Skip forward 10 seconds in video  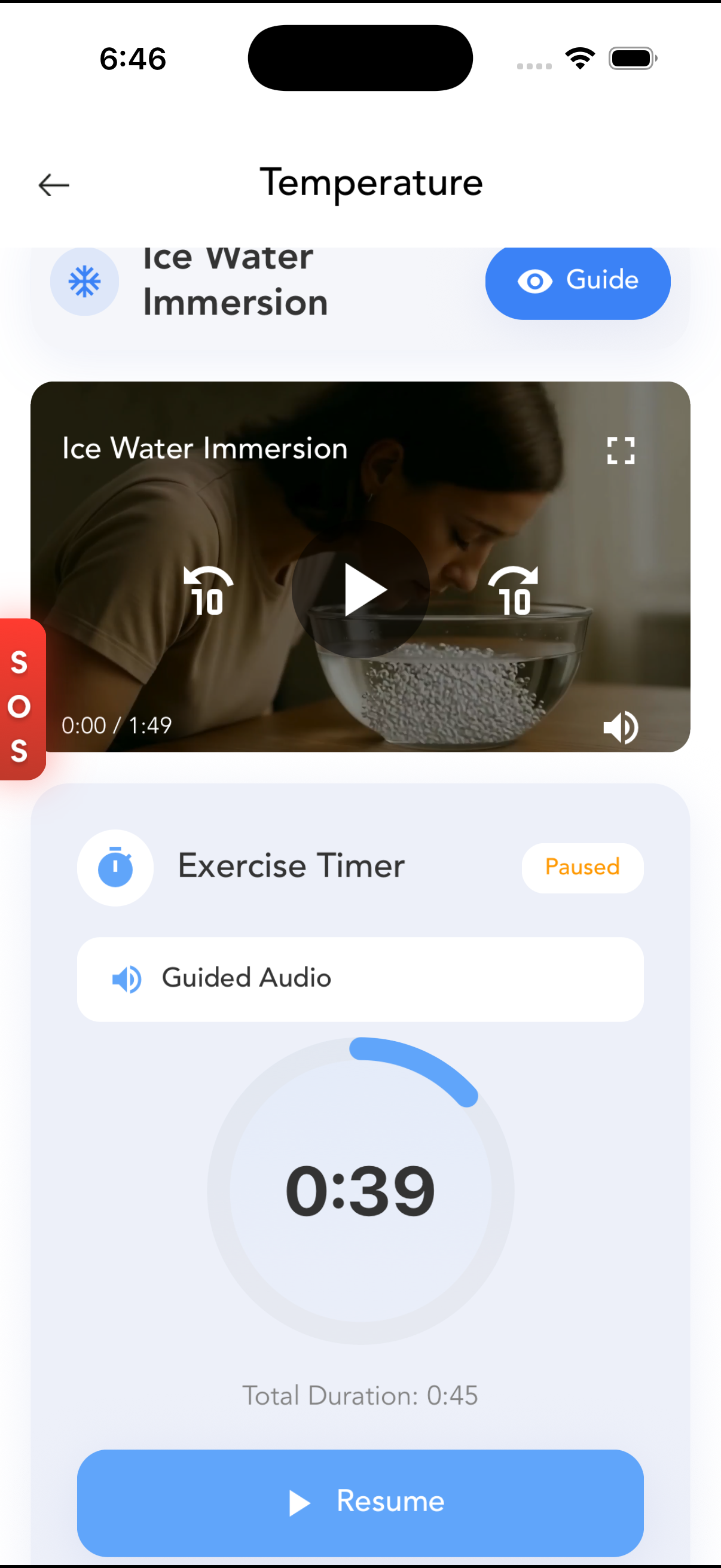click(x=514, y=588)
